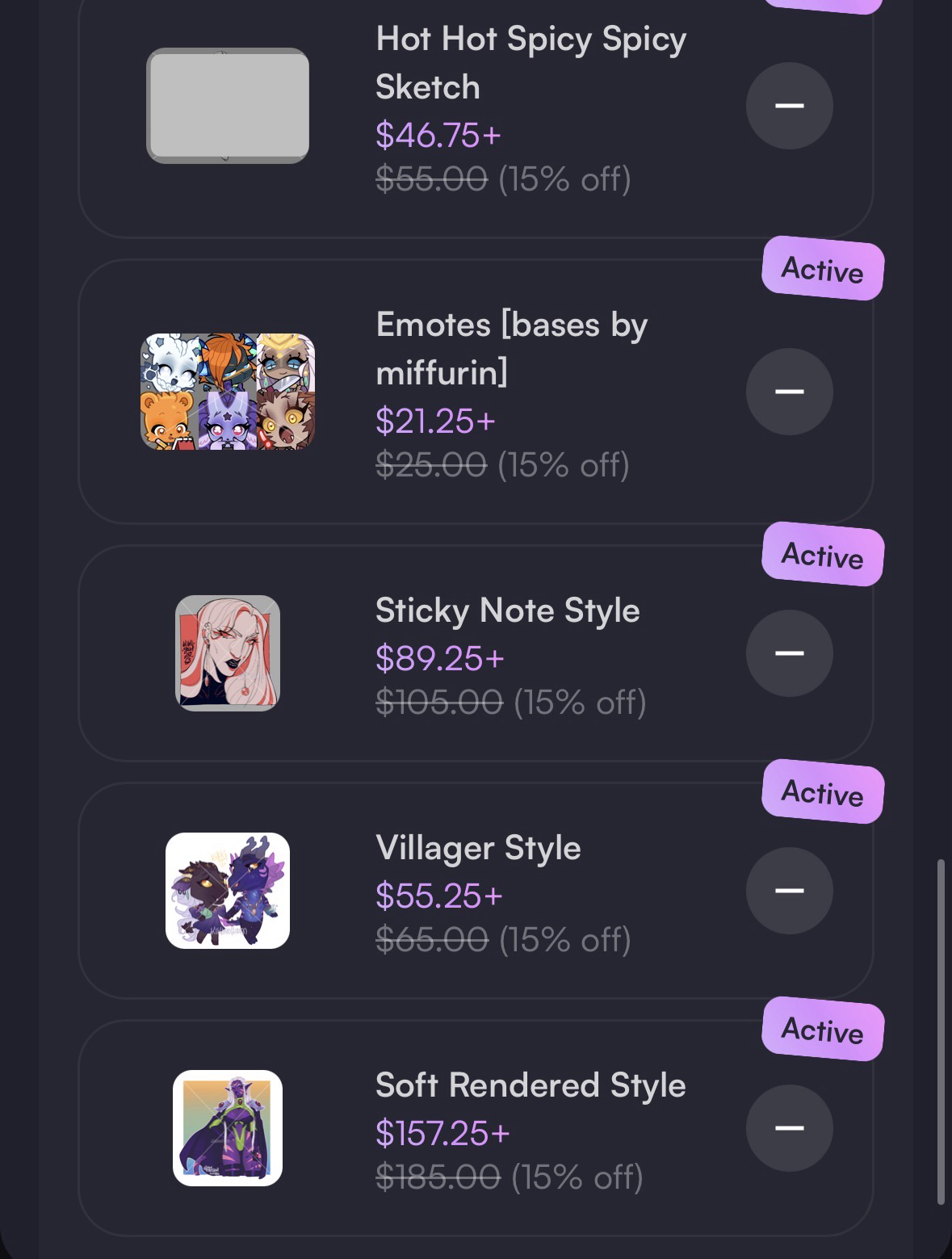The image size is (952, 1259).
Task: View the Soft Rendered Style preview image
Action: tap(228, 1127)
